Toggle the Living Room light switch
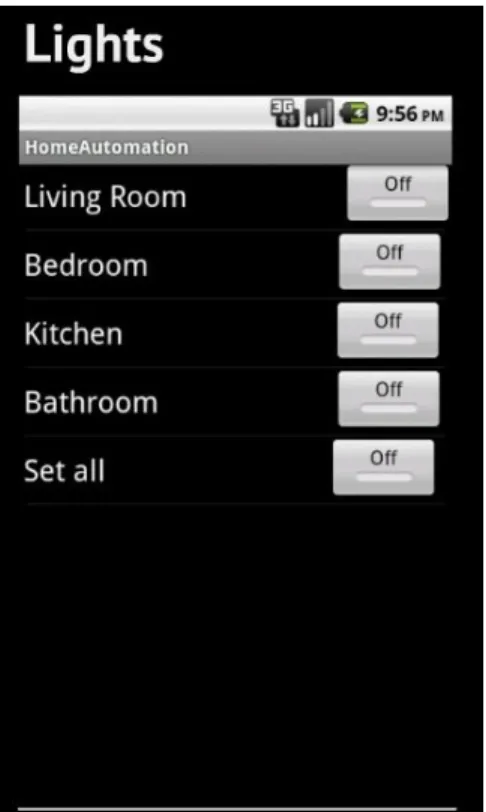The image size is (486, 812). pos(397,193)
